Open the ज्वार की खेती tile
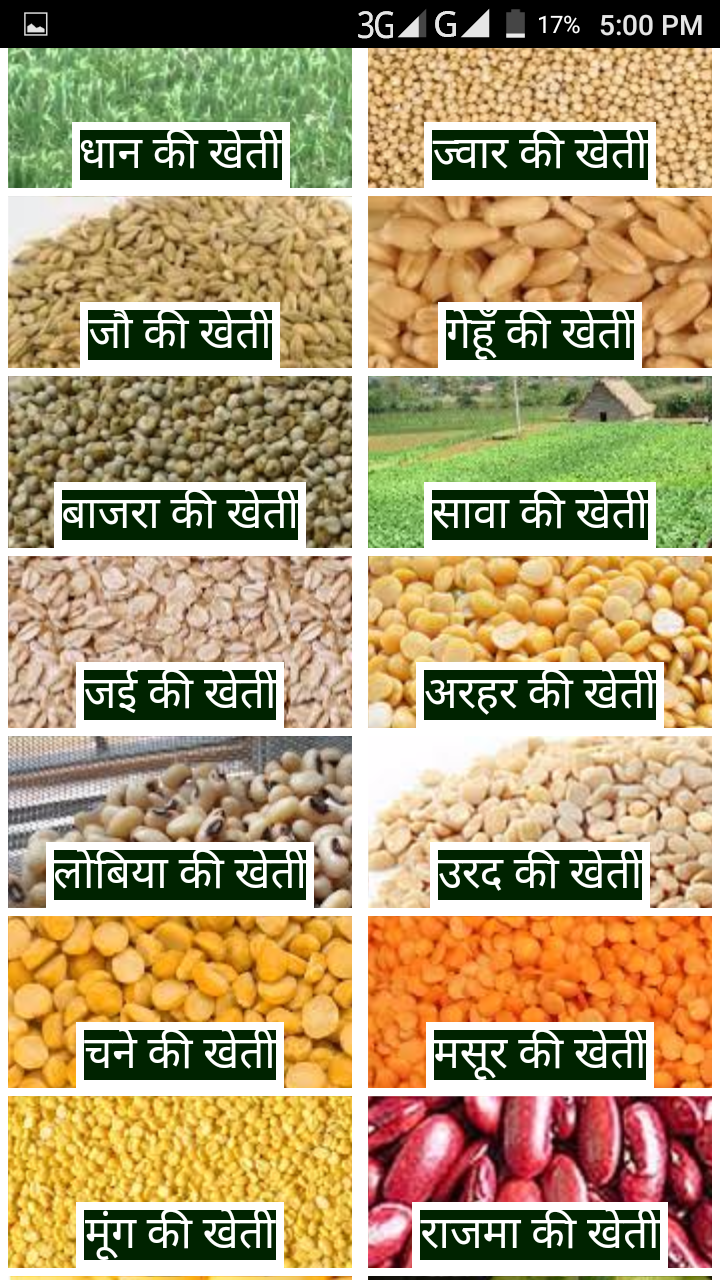Image resolution: width=720 pixels, height=1280 pixels. point(540,120)
